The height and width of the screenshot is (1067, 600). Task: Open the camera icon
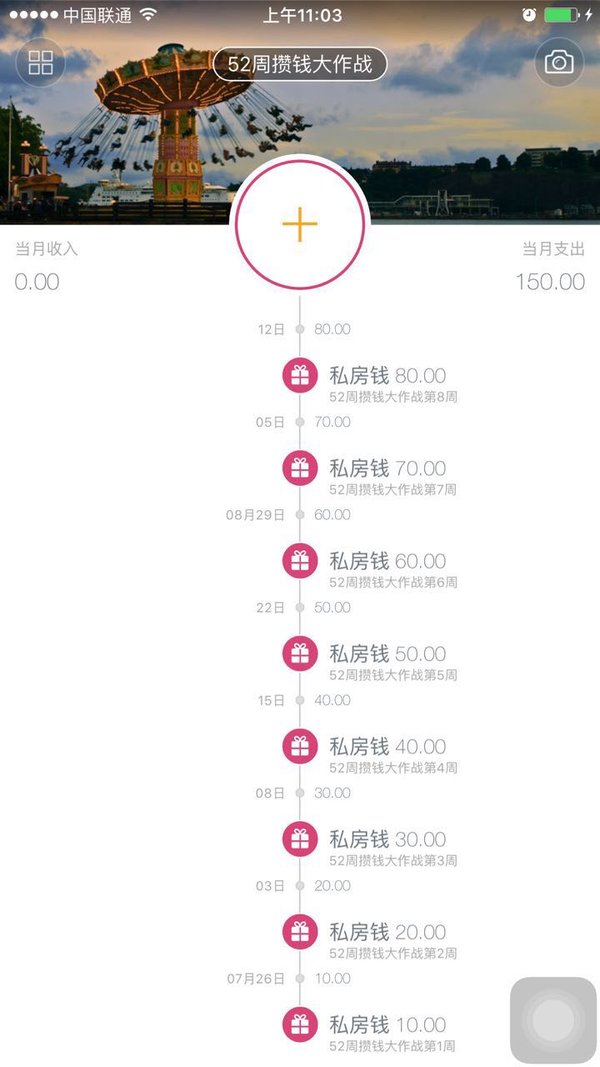coord(559,63)
